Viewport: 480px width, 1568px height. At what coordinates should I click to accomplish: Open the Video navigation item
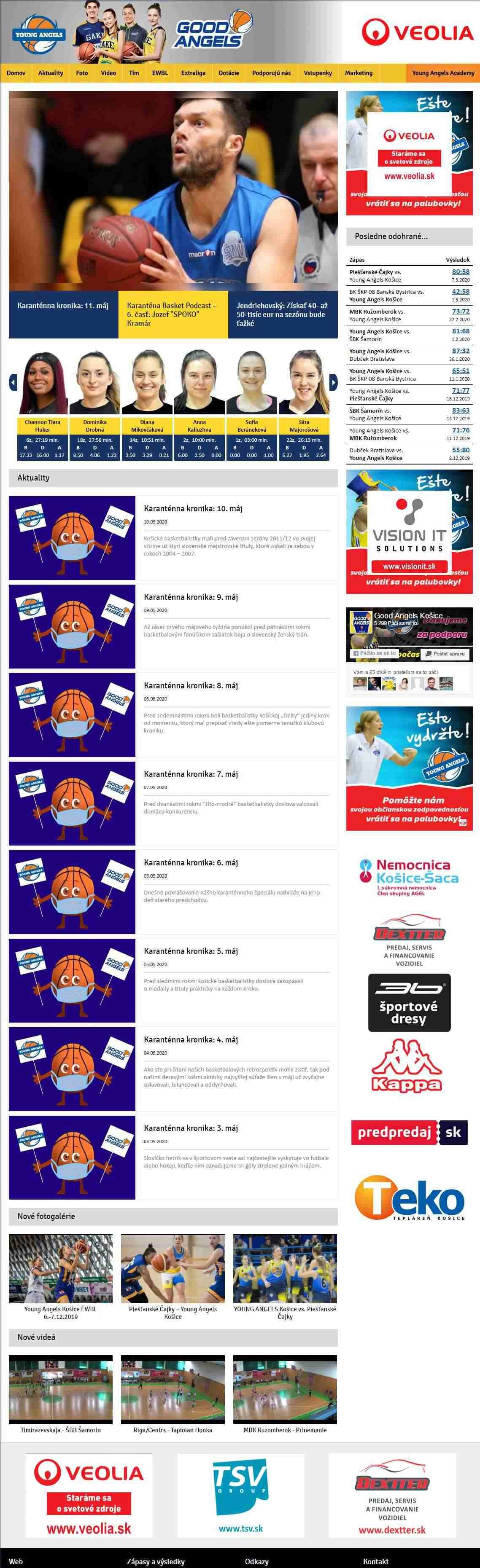(x=108, y=73)
